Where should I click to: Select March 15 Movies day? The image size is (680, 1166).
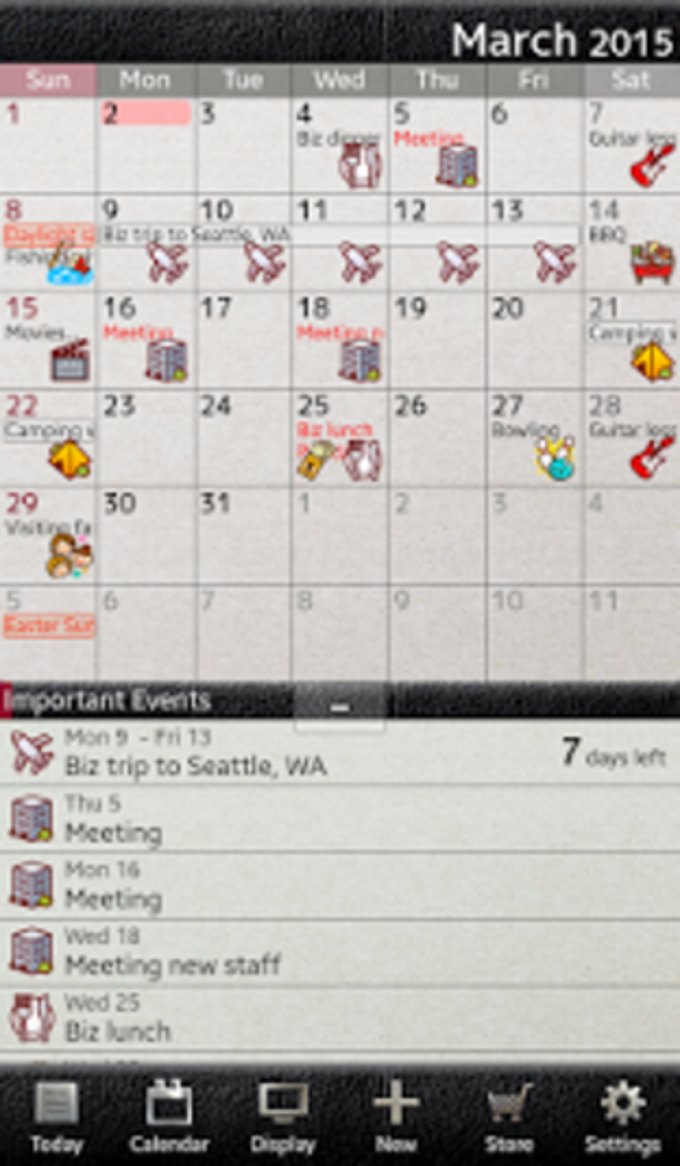48,341
